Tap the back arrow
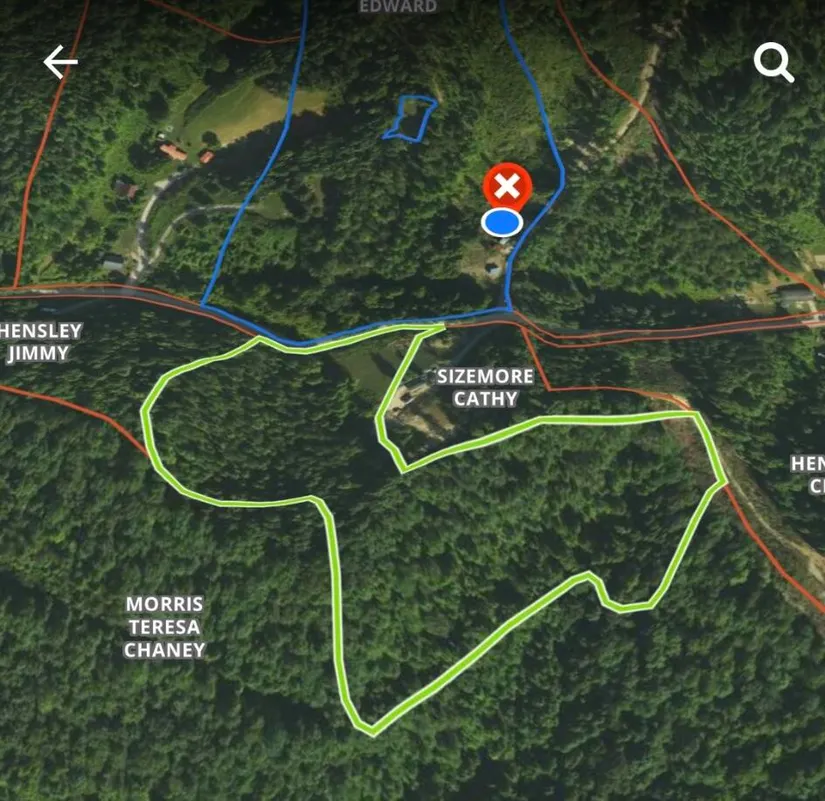825x801 pixels. pyautogui.click(x=60, y=63)
